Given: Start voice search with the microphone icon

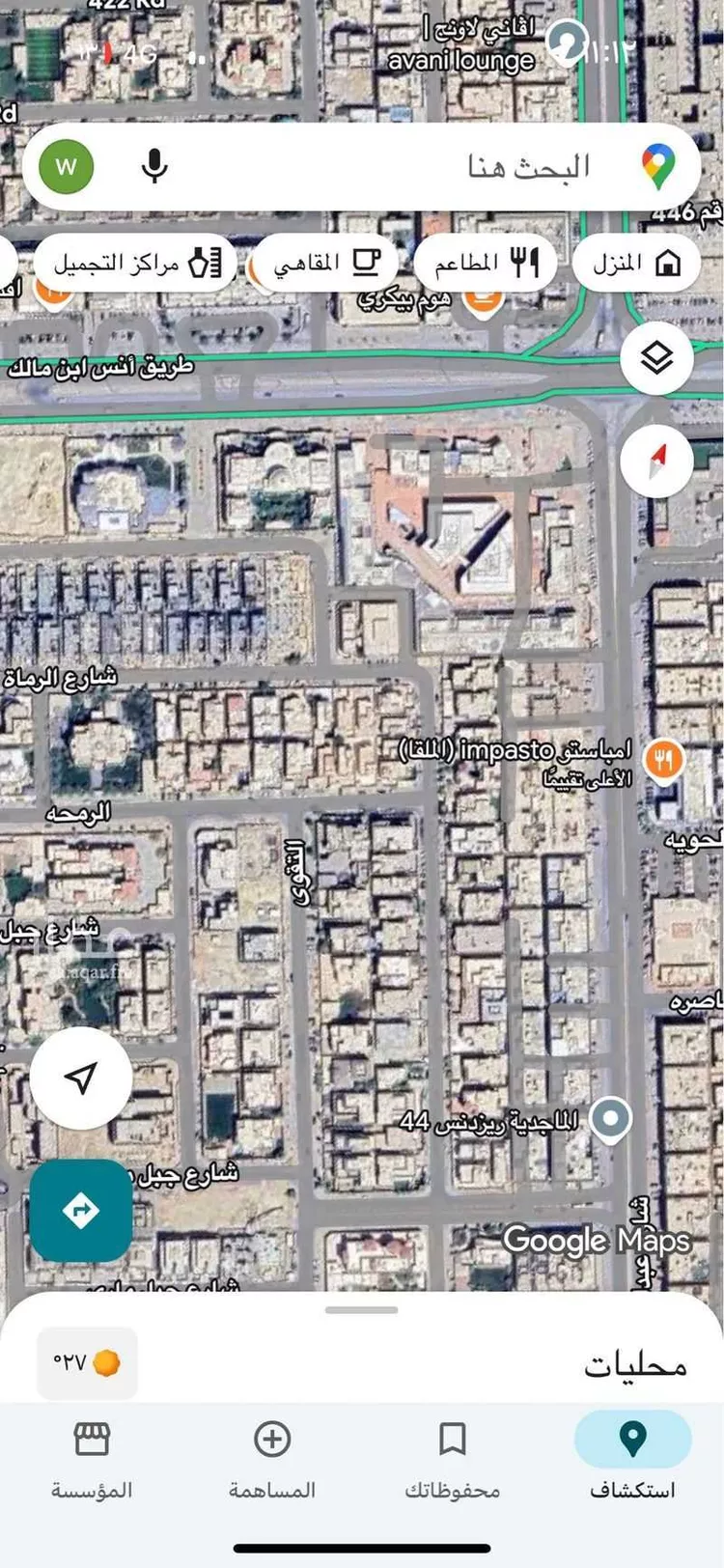Looking at the screenshot, I should pos(153,166).
